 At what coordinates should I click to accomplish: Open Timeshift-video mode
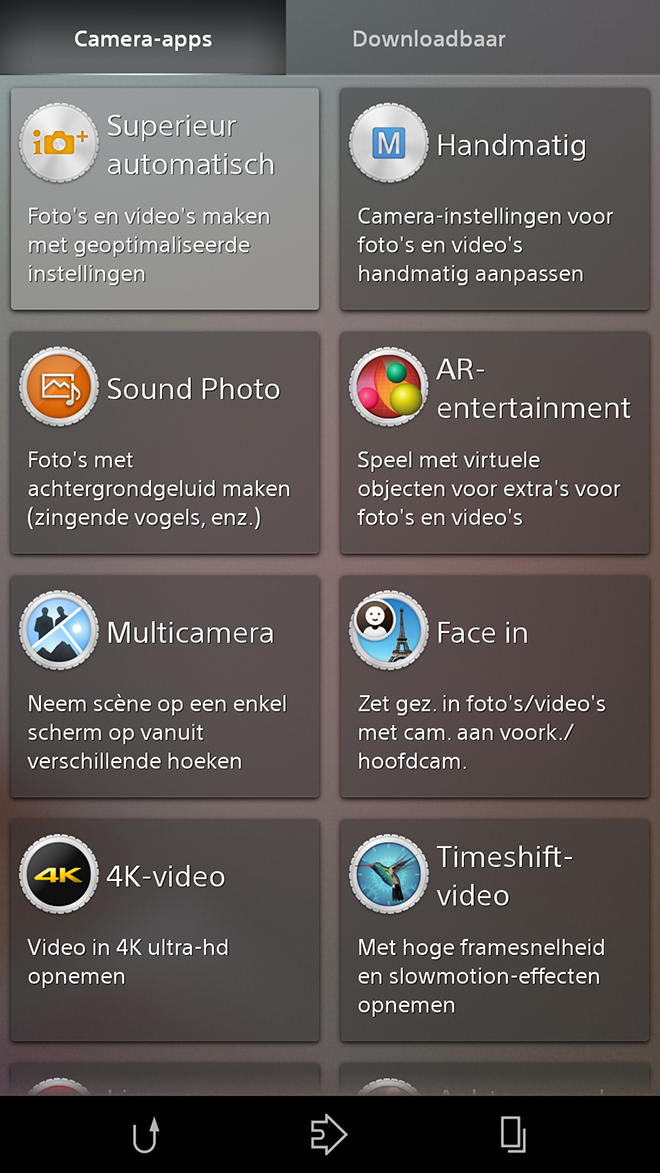(495, 930)
